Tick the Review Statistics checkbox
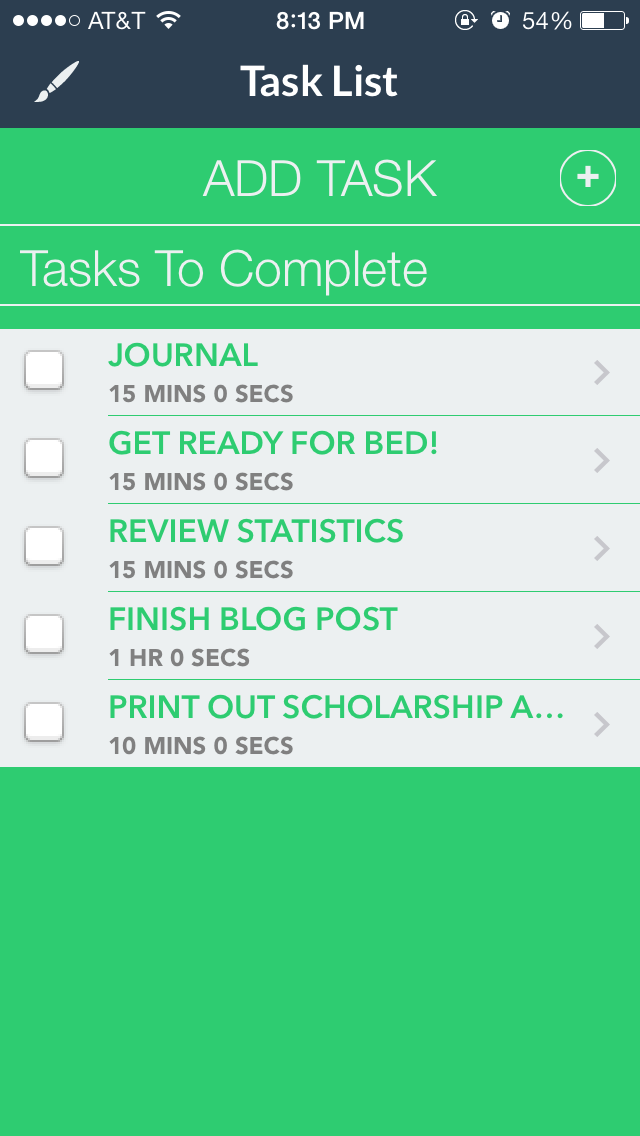This screenshot has width=640, height=1136. (44, 546)
